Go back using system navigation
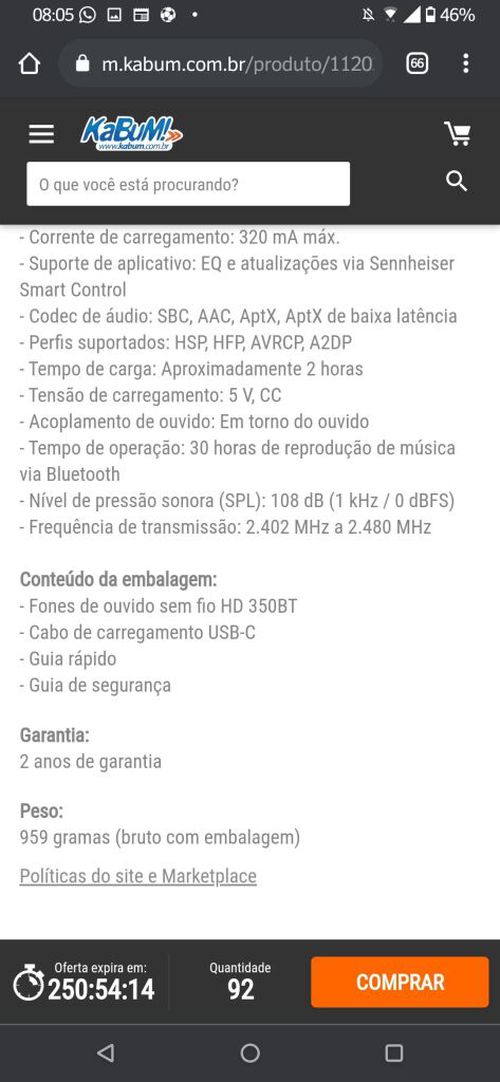500x1082 pixels. 106,1052
